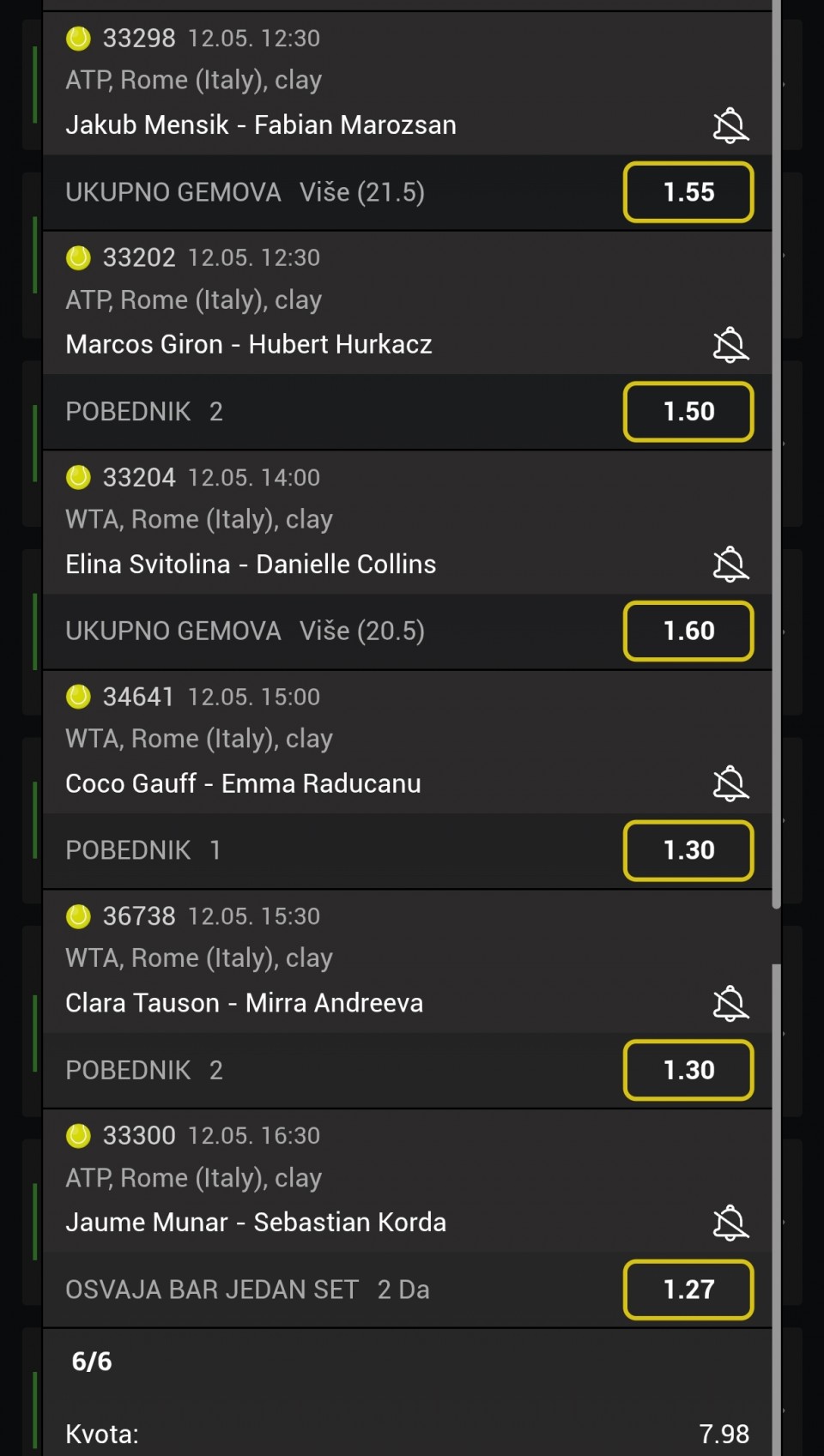Toggle notification bell for Giron - Hurkacz match
Viewport: 824px width, 1456px height.
(x=730, y=345)
